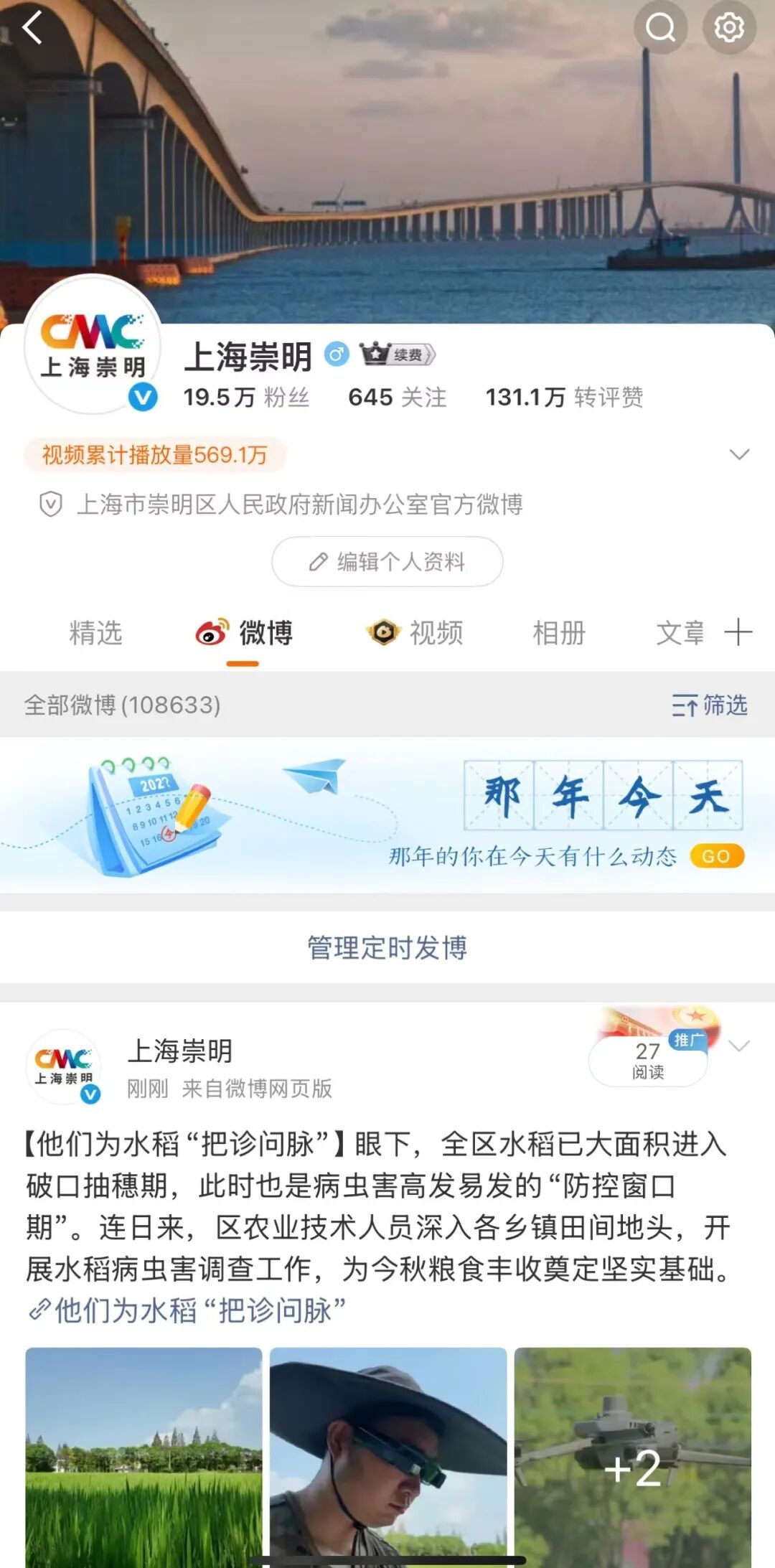Image resolution: width=775 pixels, height=1568 pixels.
Task: Tap 编辑个人资料 to edit profile
Action: click(387, 561)
